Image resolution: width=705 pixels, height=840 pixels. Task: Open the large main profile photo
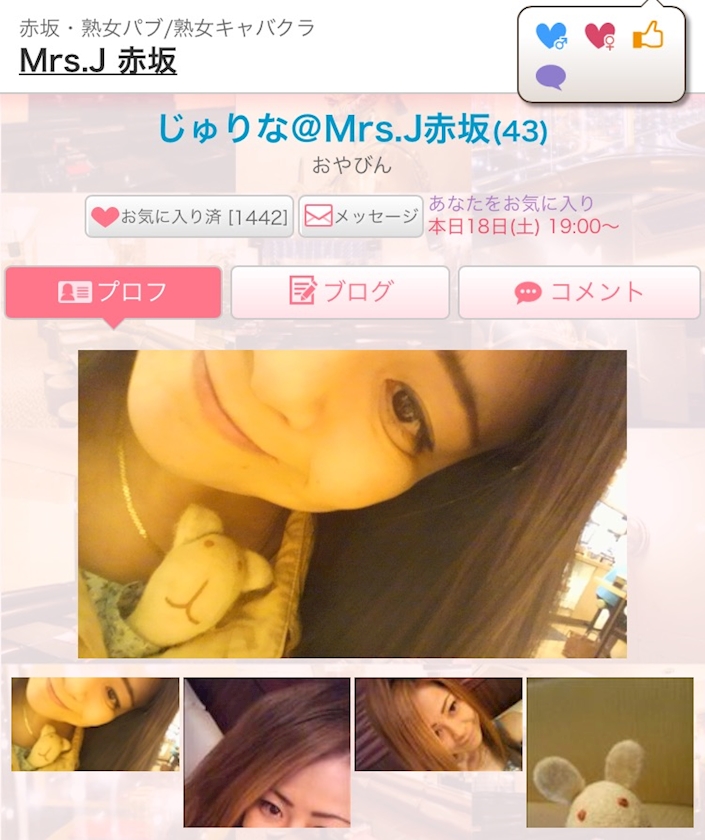click(x=352, y=503)
